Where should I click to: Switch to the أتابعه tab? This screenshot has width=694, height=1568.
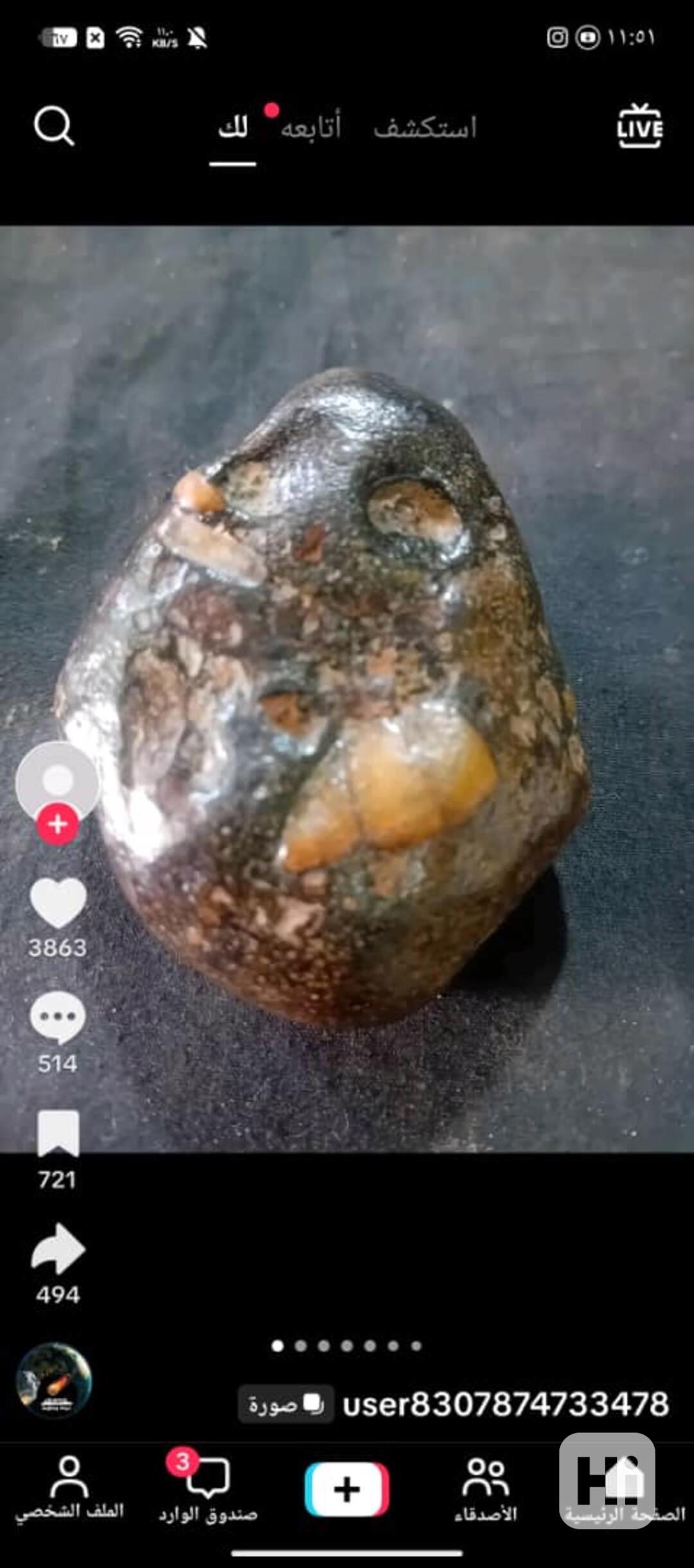(x=311, y=127)
